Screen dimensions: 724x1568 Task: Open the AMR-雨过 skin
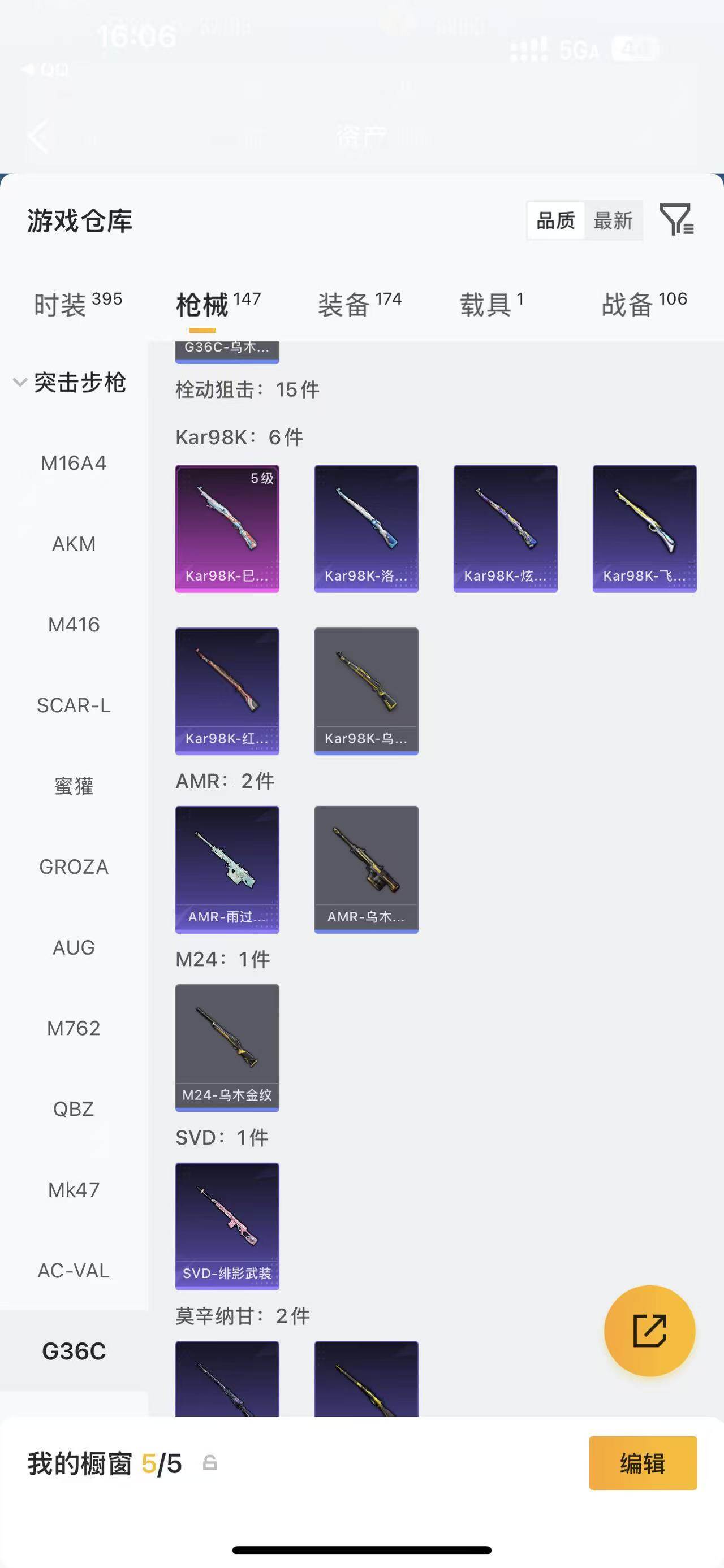(x=227, y=869)
